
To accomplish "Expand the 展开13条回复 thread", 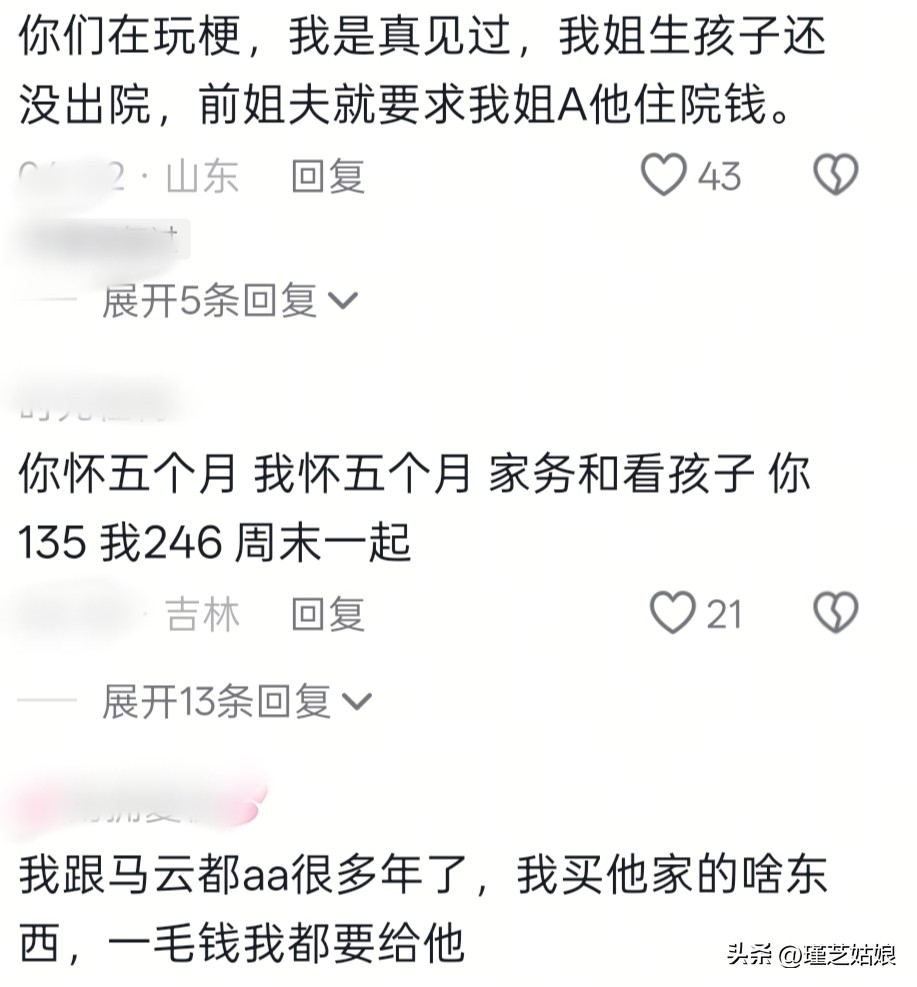I will [x=237, y=701].
